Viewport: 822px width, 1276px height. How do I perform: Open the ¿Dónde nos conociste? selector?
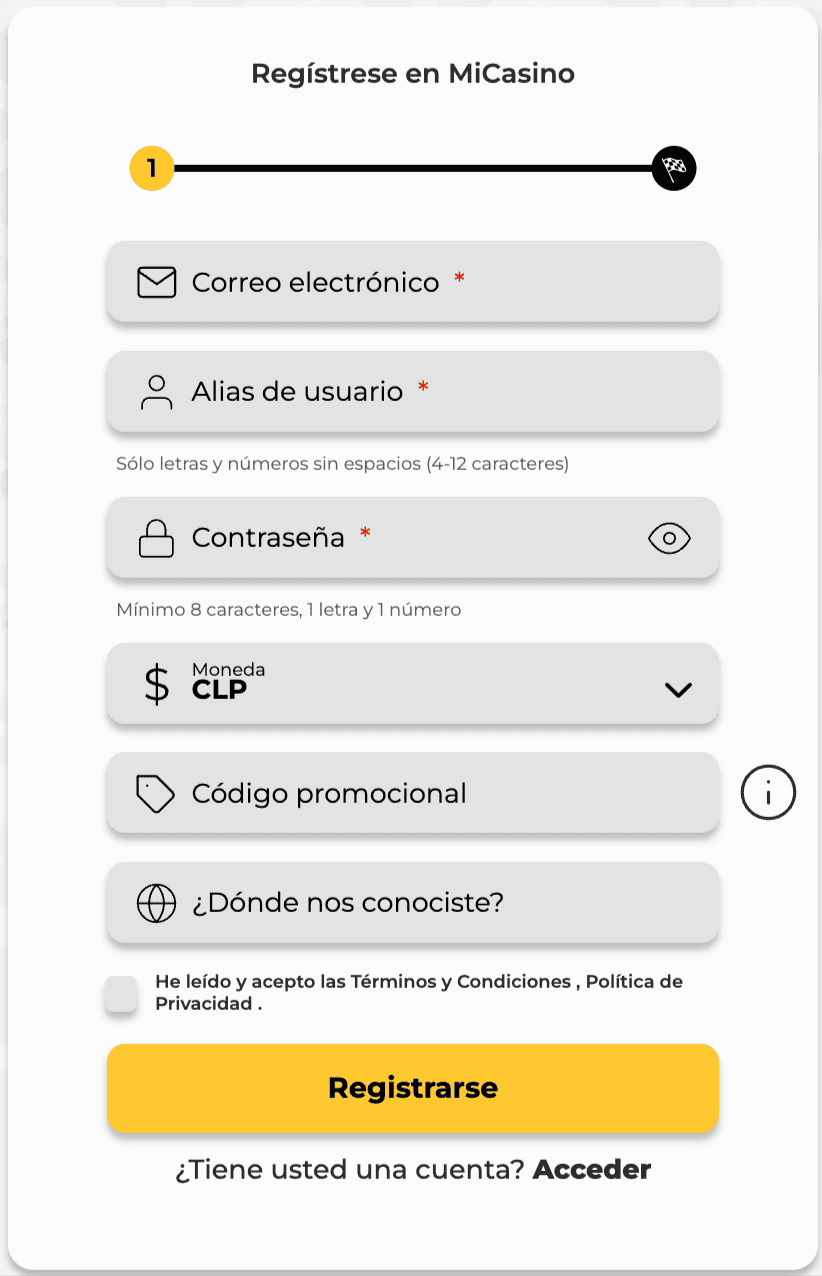click(x=413, y=902)
